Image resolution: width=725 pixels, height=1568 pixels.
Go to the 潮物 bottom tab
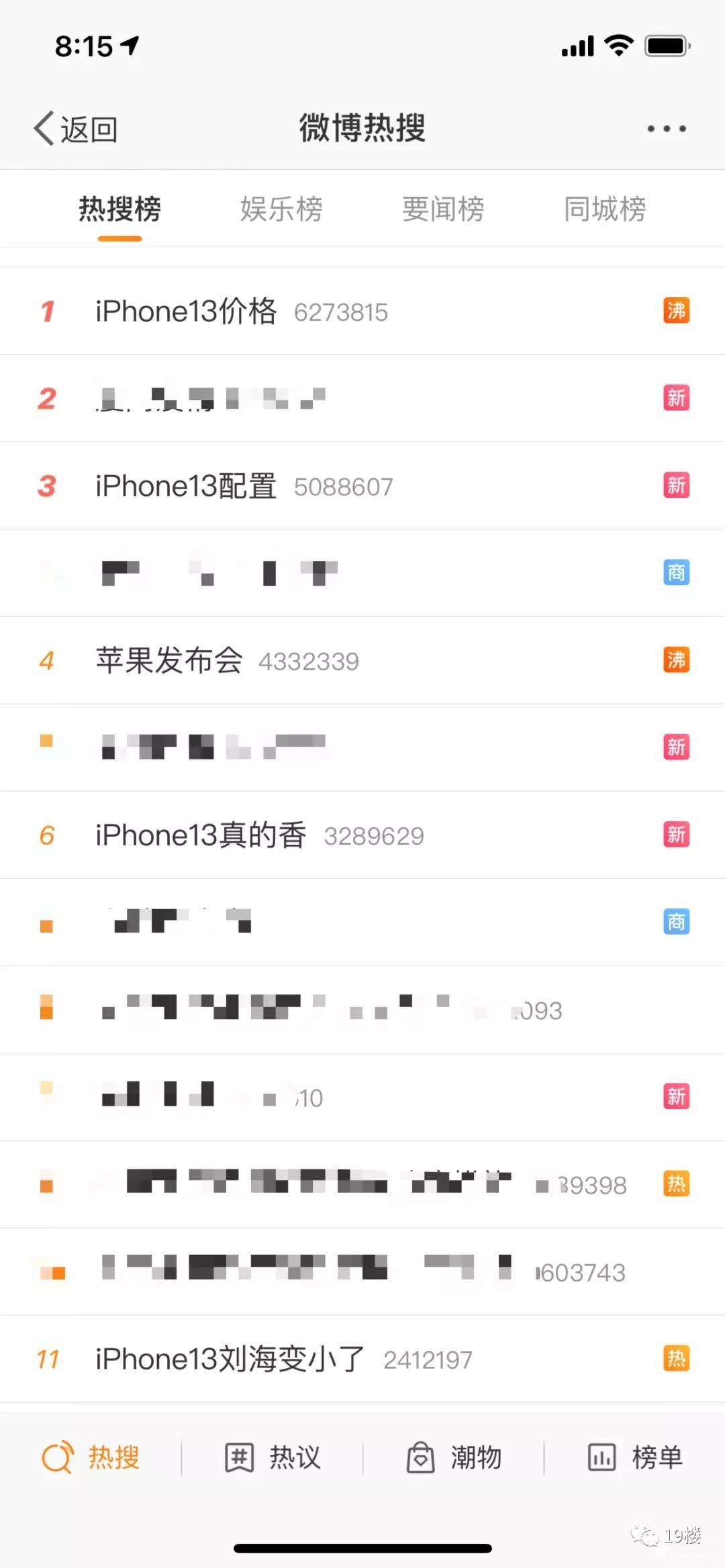point(454,1457)
